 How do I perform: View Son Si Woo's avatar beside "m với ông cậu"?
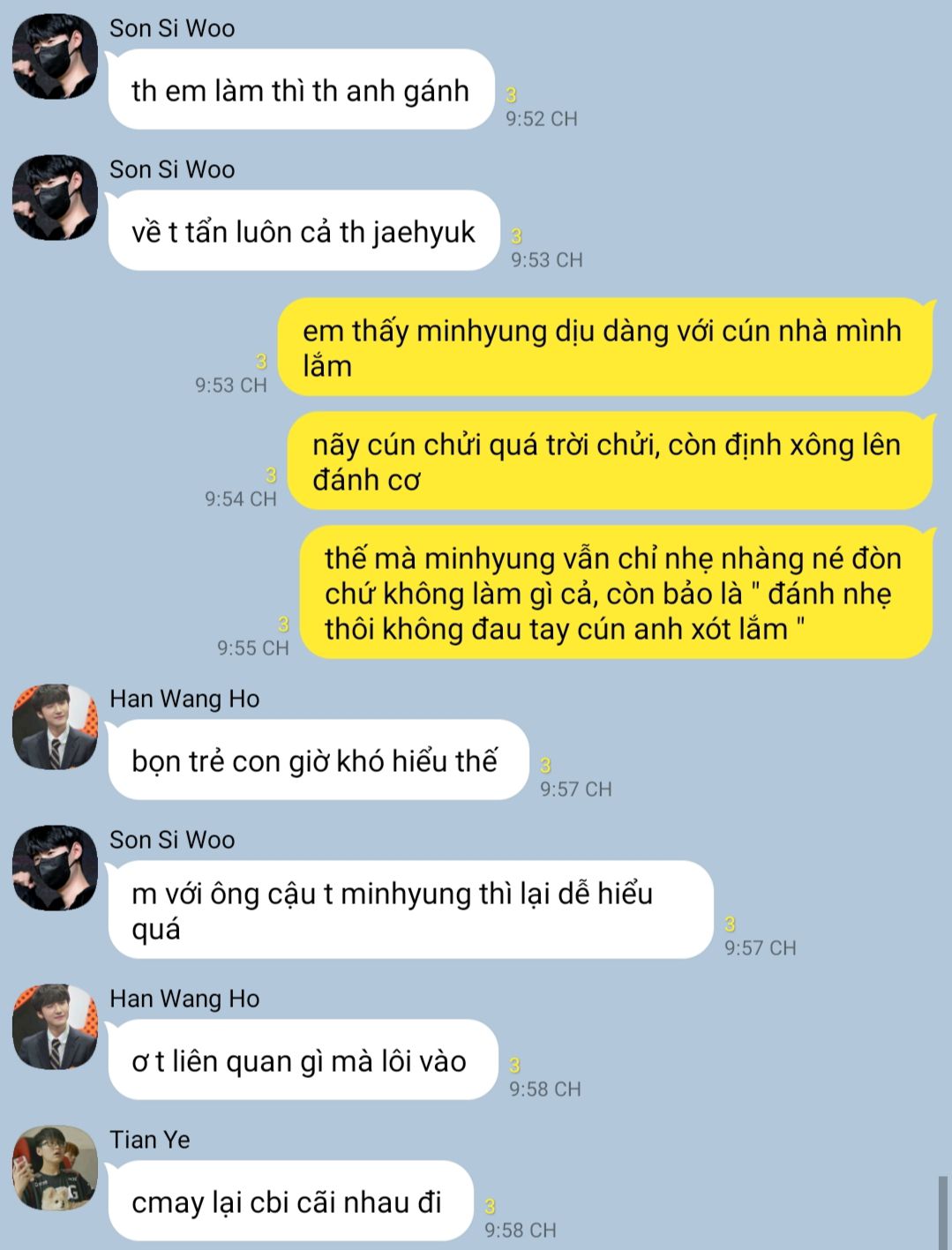[55, 868]
